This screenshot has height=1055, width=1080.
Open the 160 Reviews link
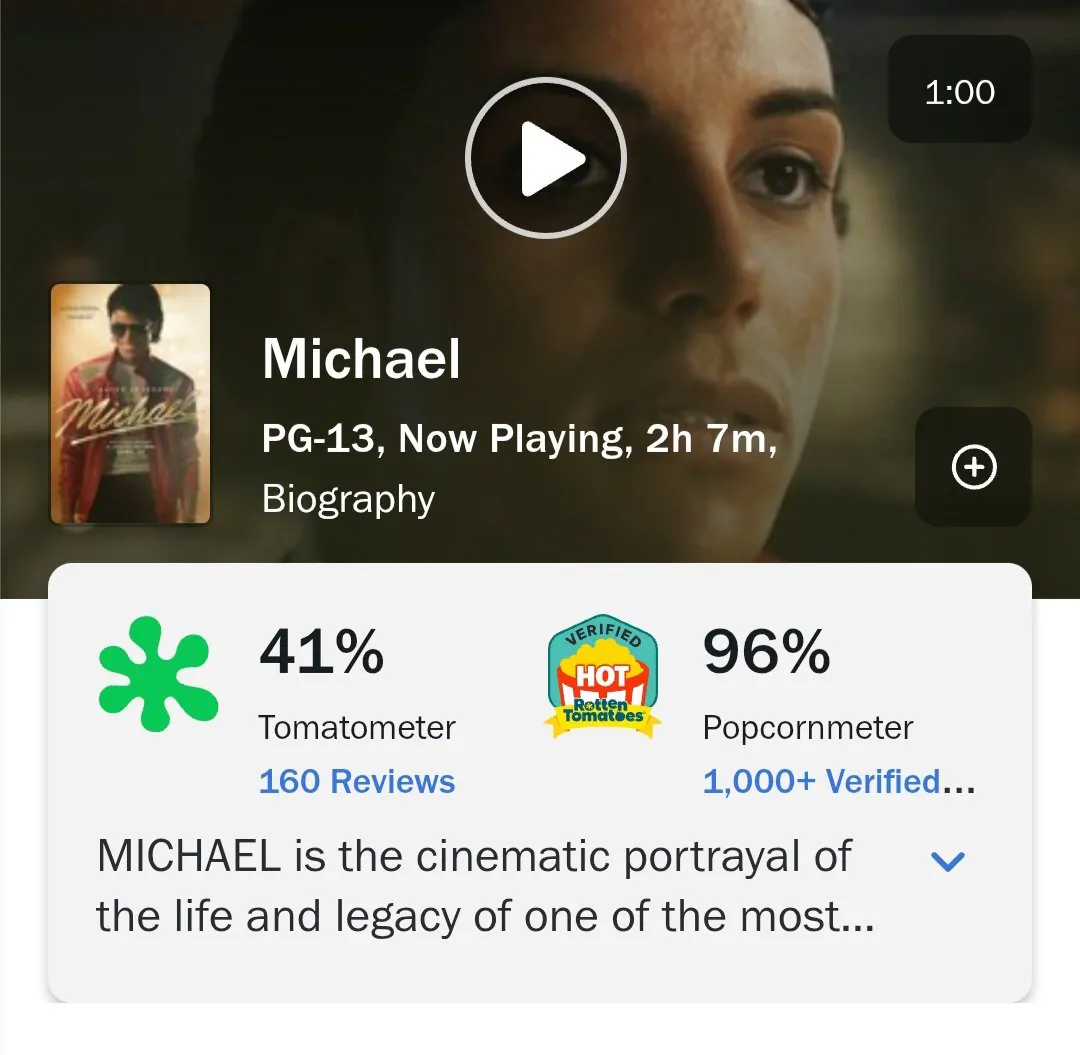coord(356,781)
